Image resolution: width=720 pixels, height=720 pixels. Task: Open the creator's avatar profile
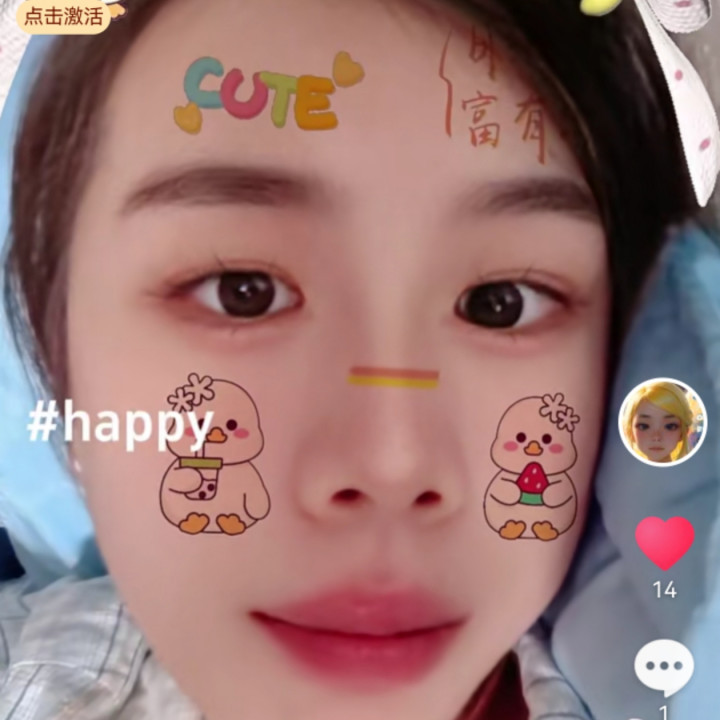click(x=662, y=422)
